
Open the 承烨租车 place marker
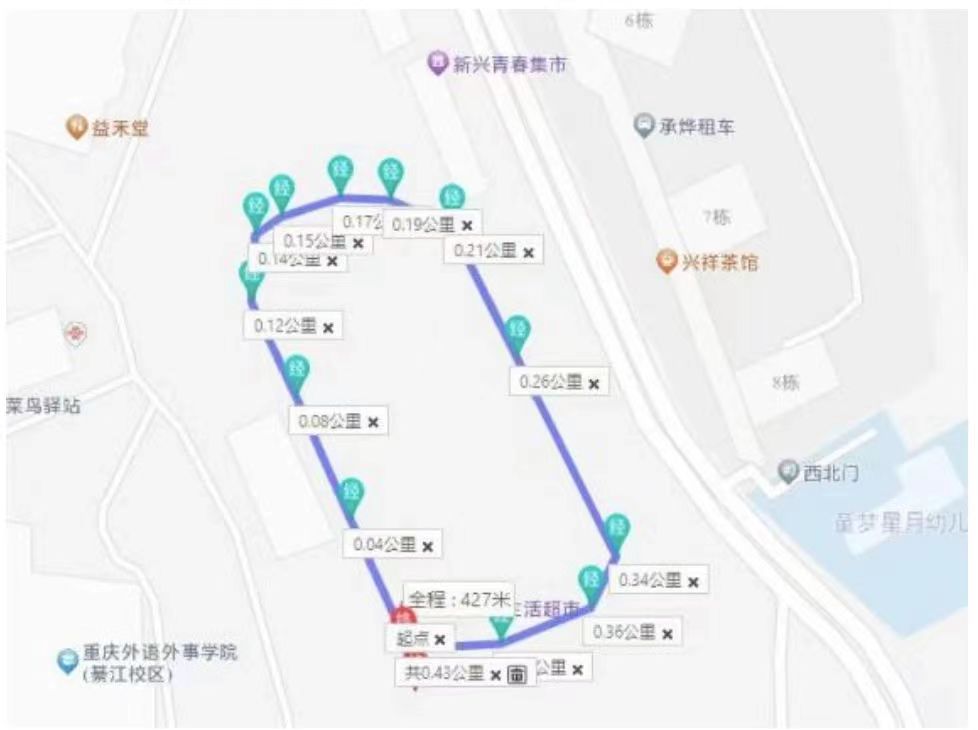(x=646, y=126)
